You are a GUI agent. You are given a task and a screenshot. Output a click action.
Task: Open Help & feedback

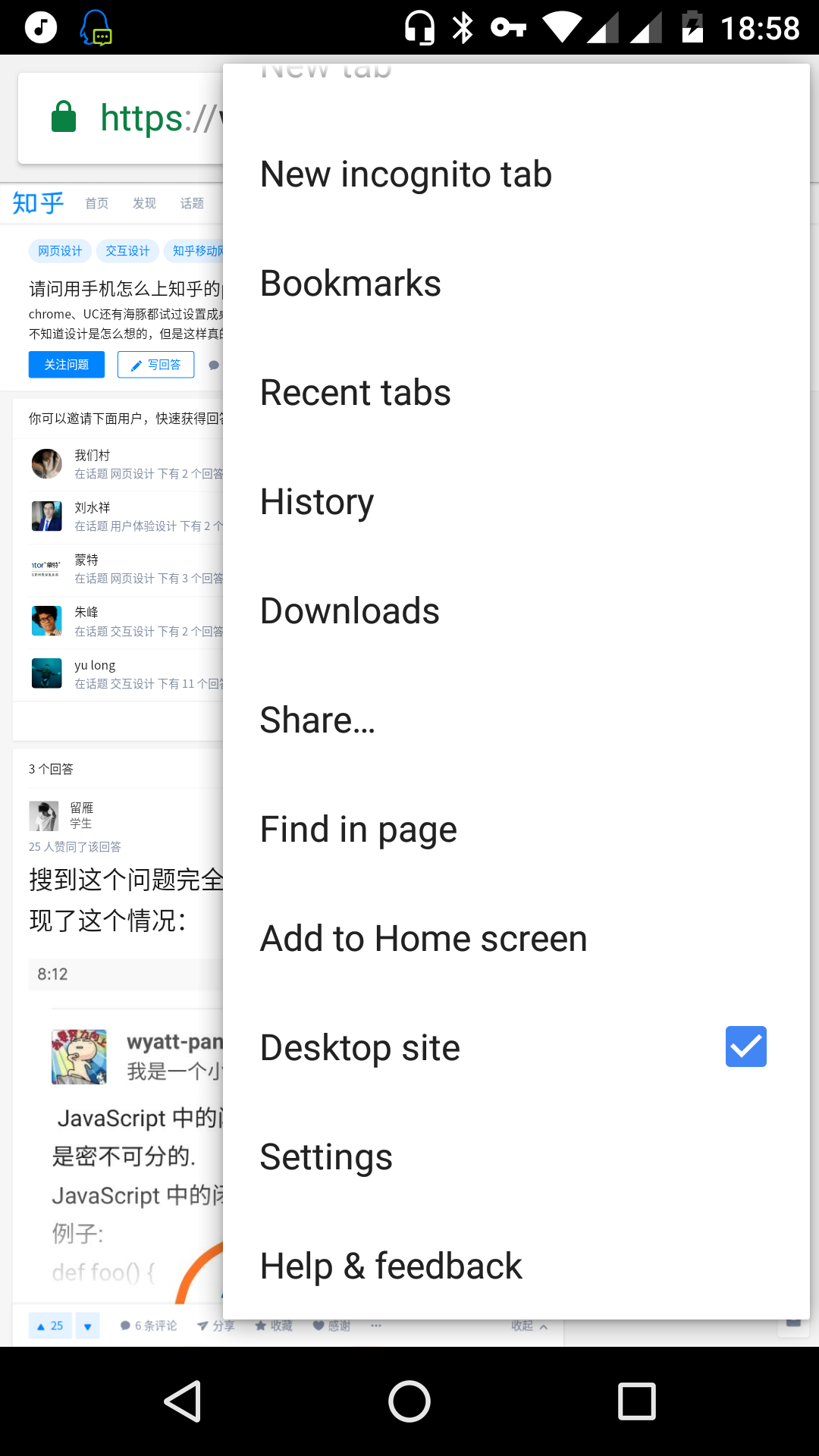click(x=391, y=1266)
